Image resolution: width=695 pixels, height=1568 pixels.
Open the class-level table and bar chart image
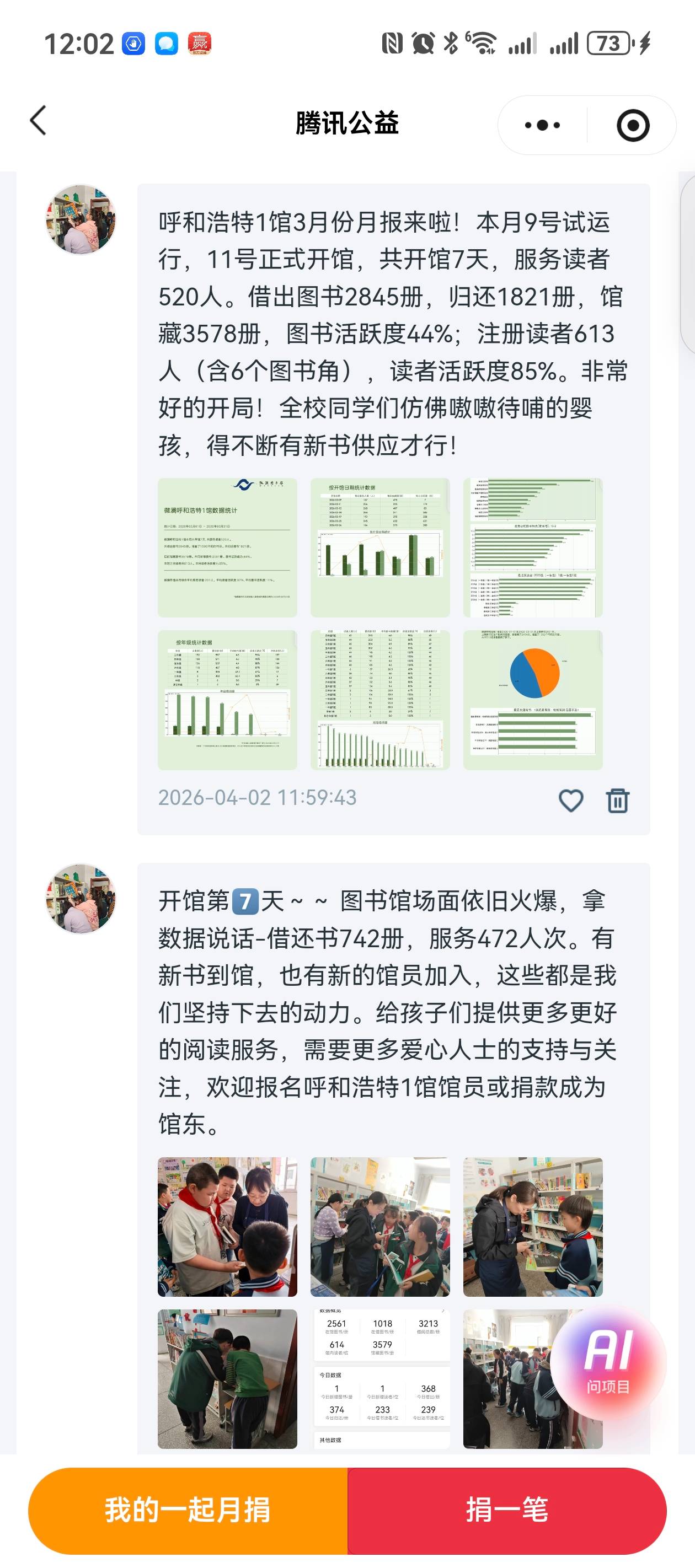pos(380,700)
